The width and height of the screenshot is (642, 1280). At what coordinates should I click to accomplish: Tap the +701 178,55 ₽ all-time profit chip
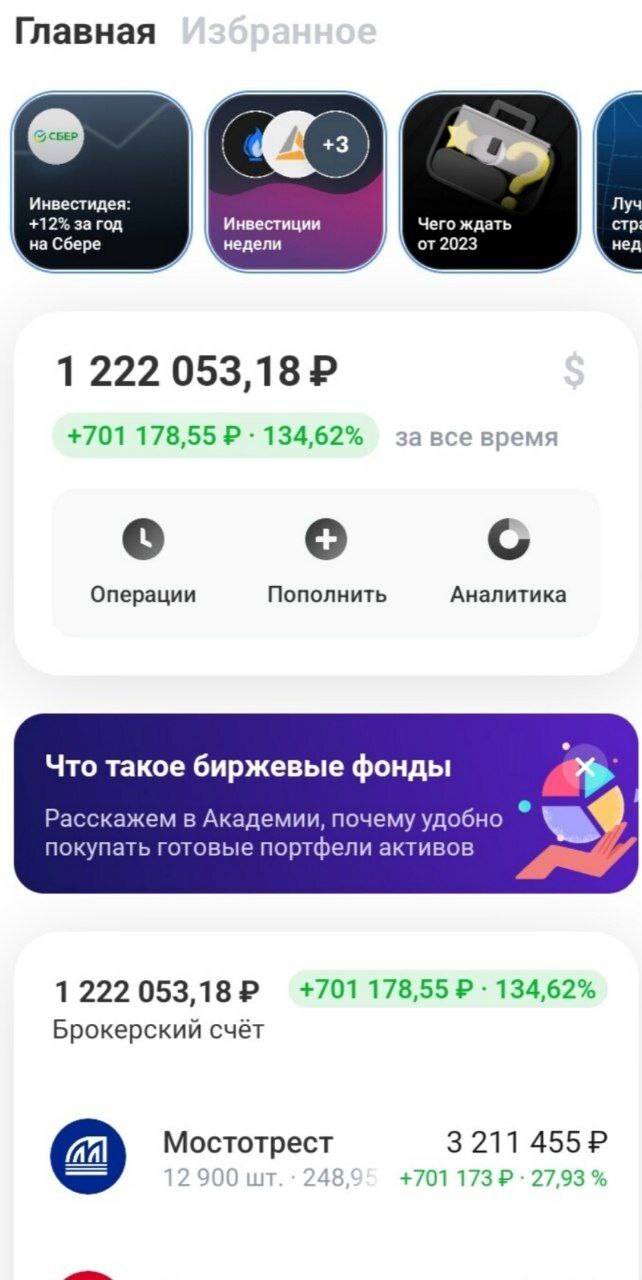[x=215, y=437]
